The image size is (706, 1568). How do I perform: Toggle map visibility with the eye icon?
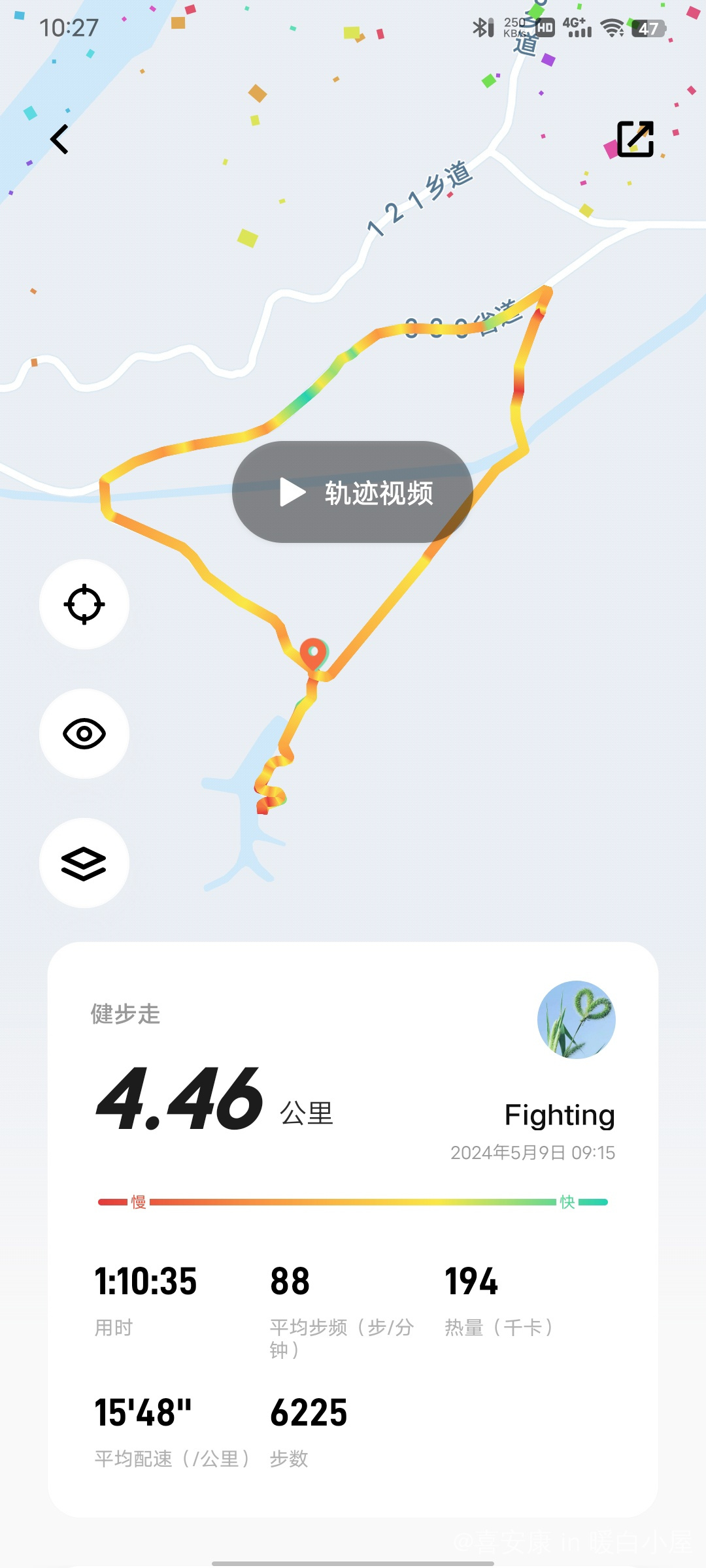point(84,734)
